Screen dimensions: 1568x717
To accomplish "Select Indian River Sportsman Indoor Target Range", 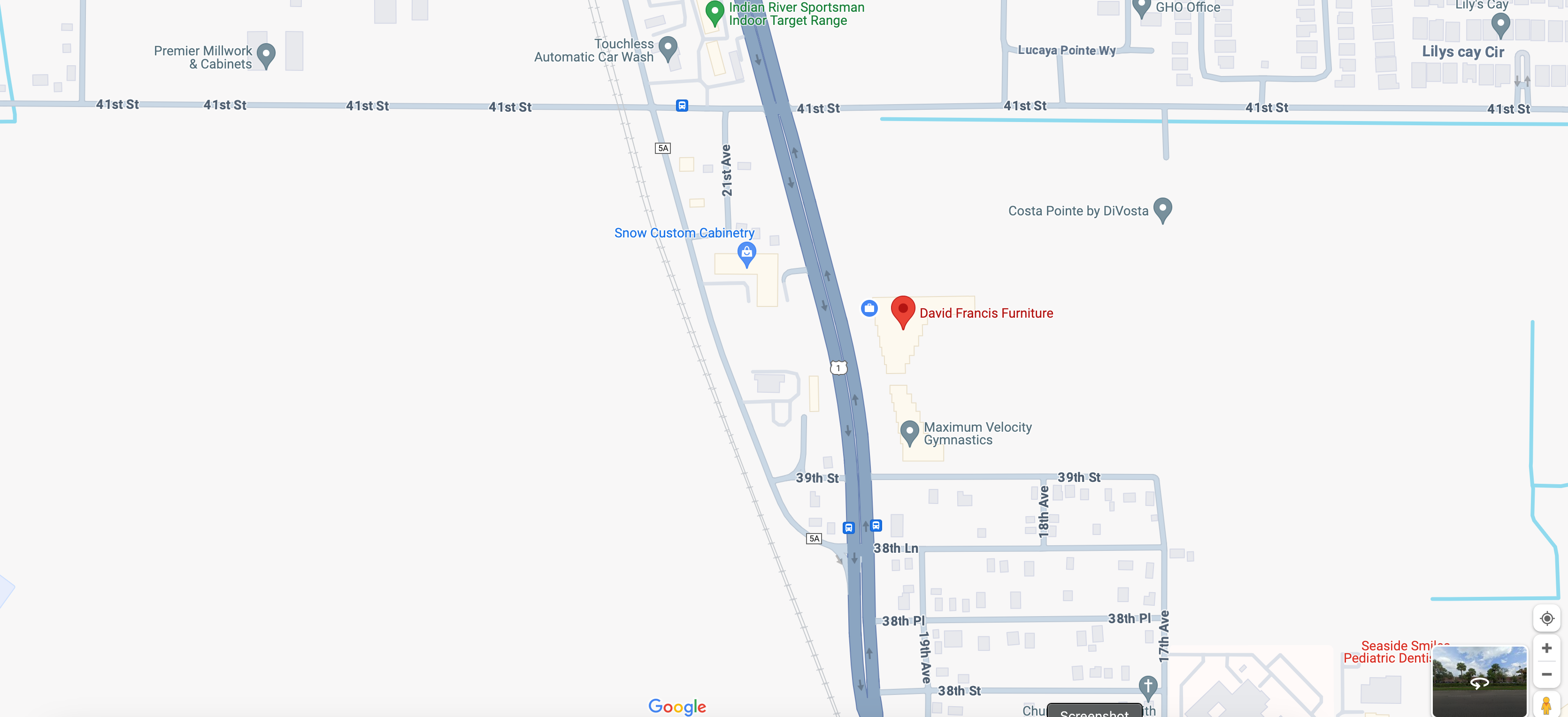I will coord(714,12).
